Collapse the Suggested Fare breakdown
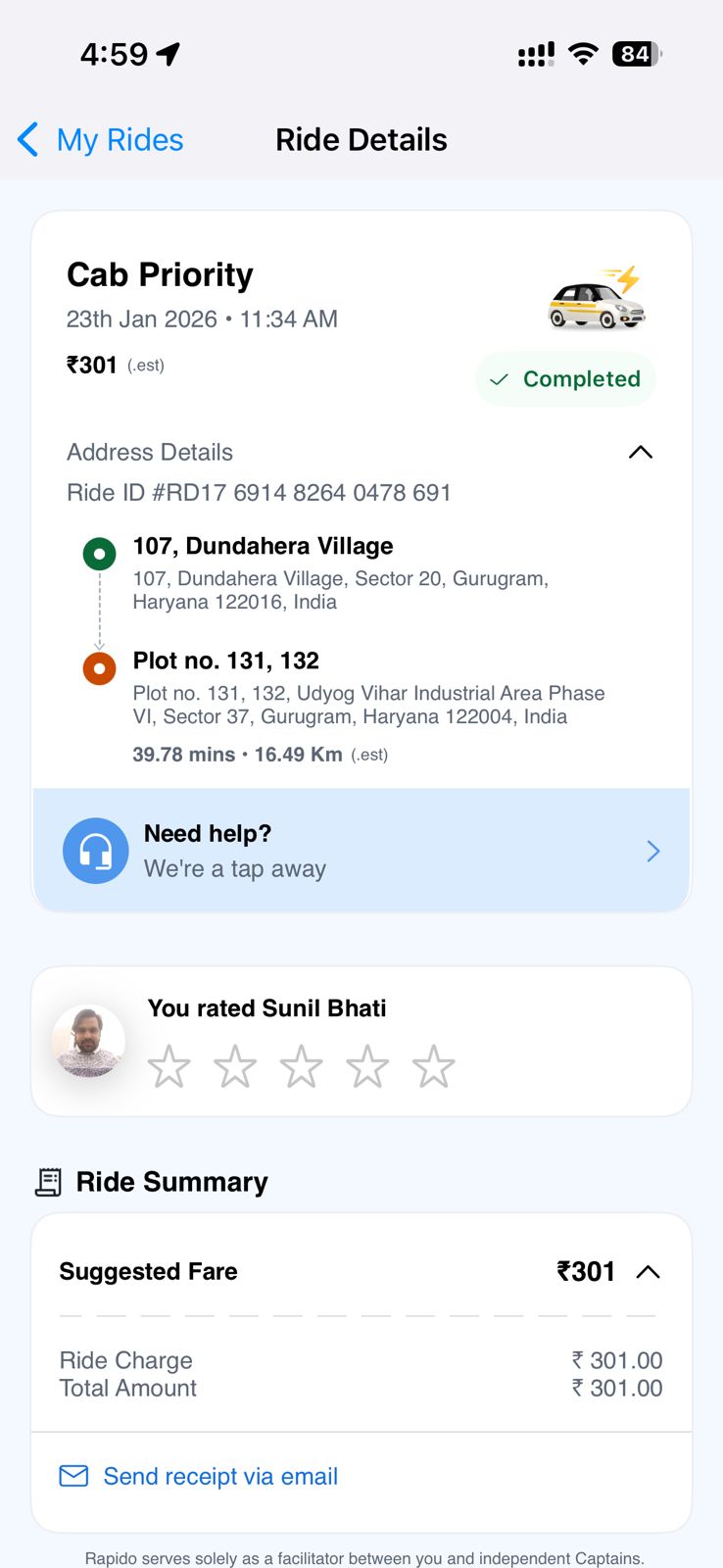Image resolution: width=723 pixels, height=1568 pixels. [x=648, y=1272]
